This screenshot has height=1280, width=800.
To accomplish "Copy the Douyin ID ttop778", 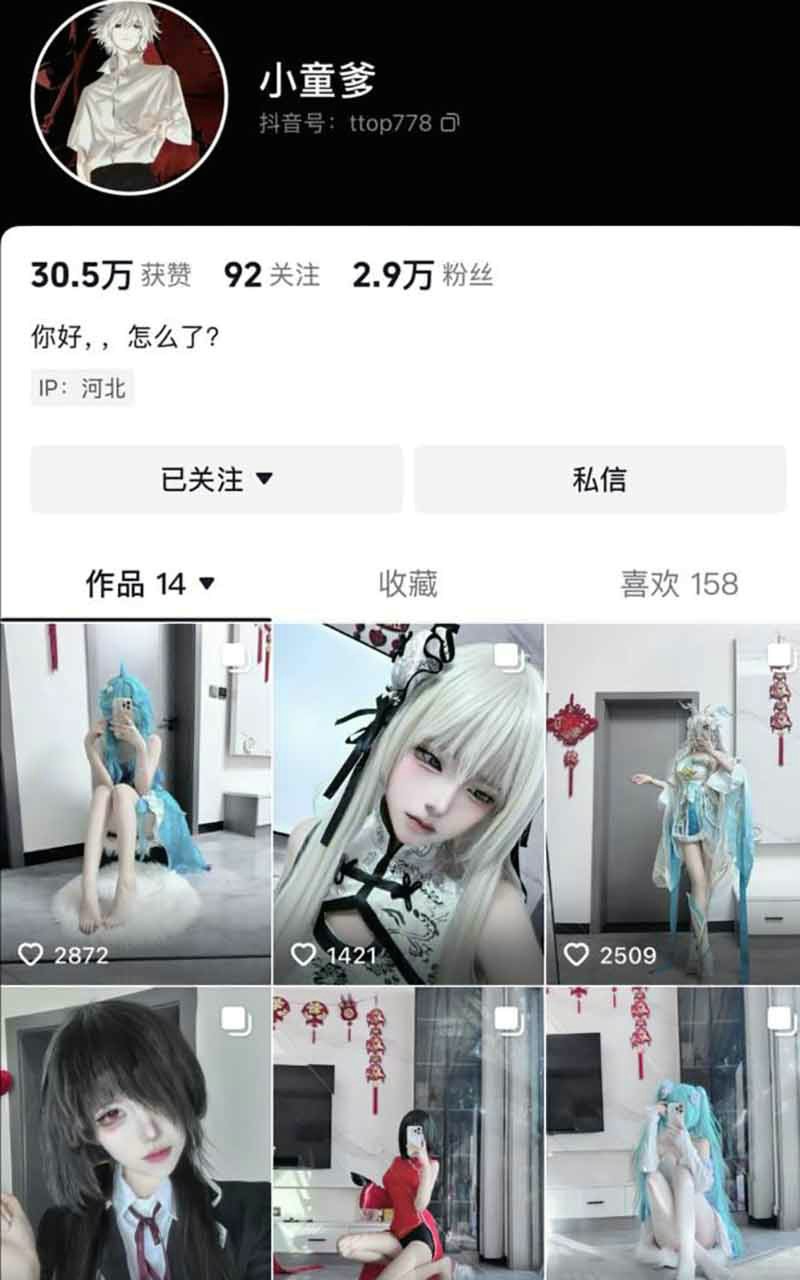I will (x=450, y=124).
